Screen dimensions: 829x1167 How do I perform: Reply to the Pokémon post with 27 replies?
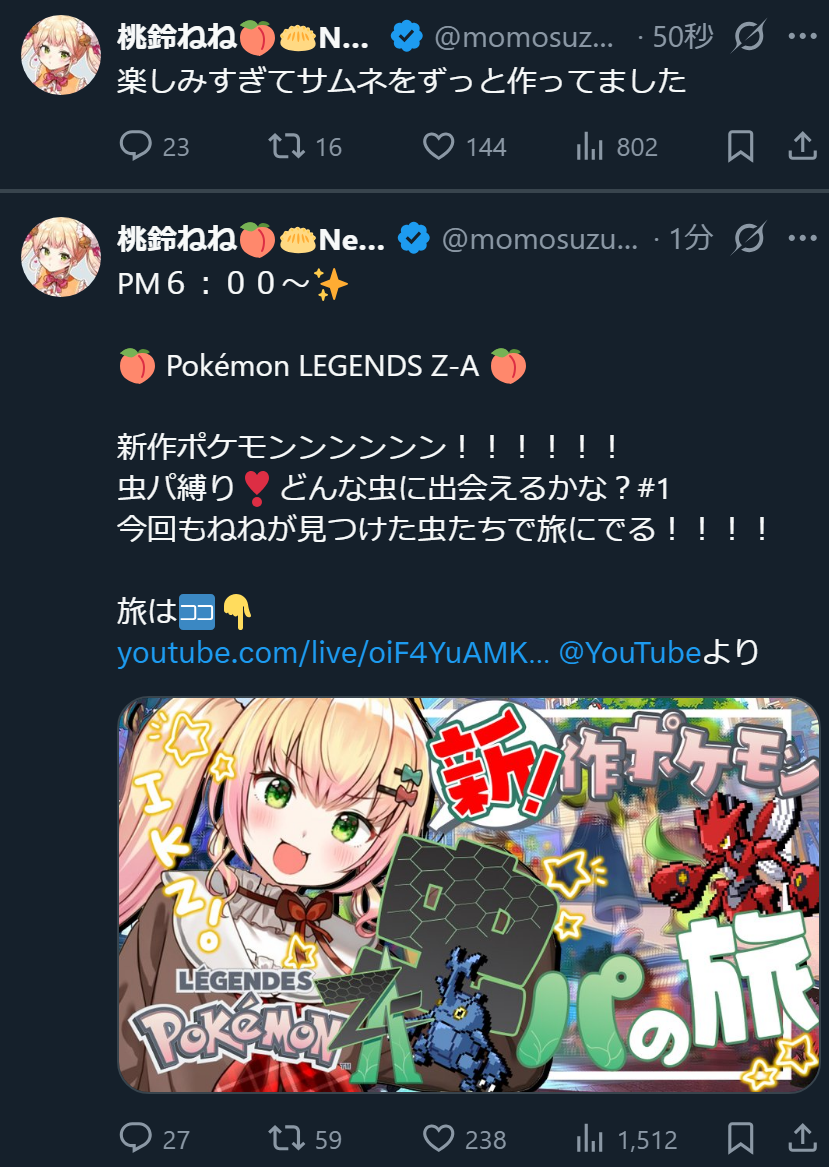(x=135, y=1139)
